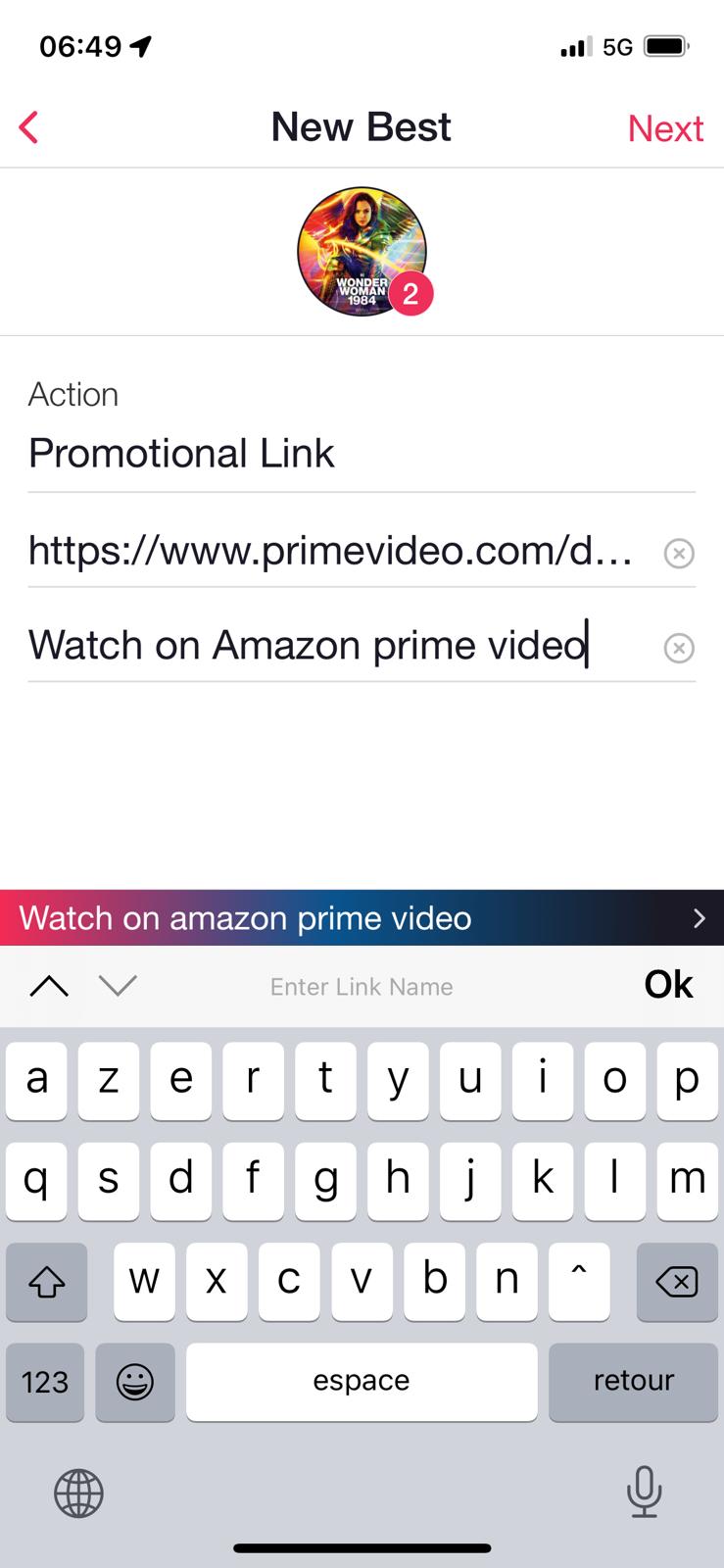Image resolution: width=724 pixels, height=1568 pixels.
Task: Hit the keyboard backspace key
Action: point(677,1281)
